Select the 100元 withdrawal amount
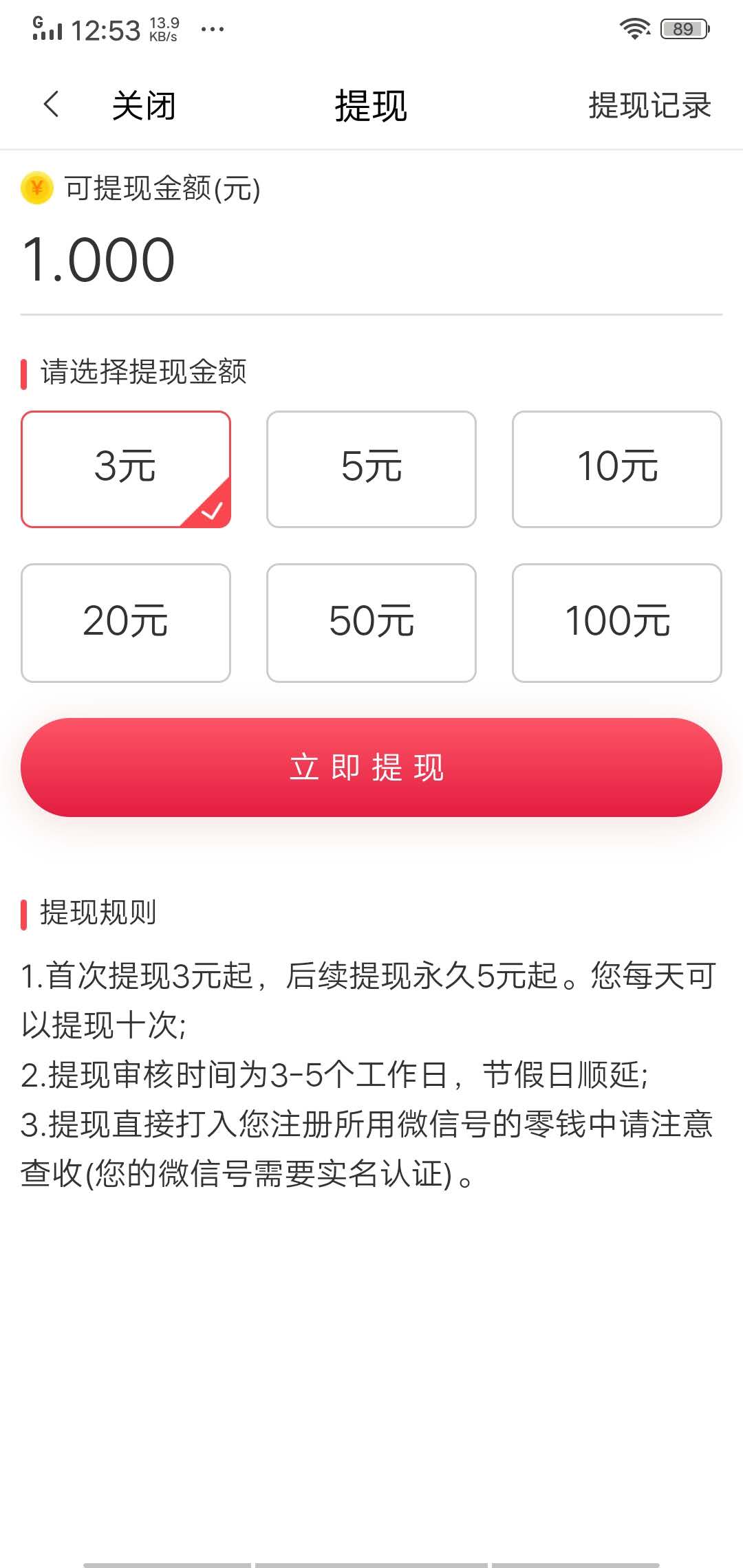This screenshot has width=743, height=1568. tap(617, 621)
